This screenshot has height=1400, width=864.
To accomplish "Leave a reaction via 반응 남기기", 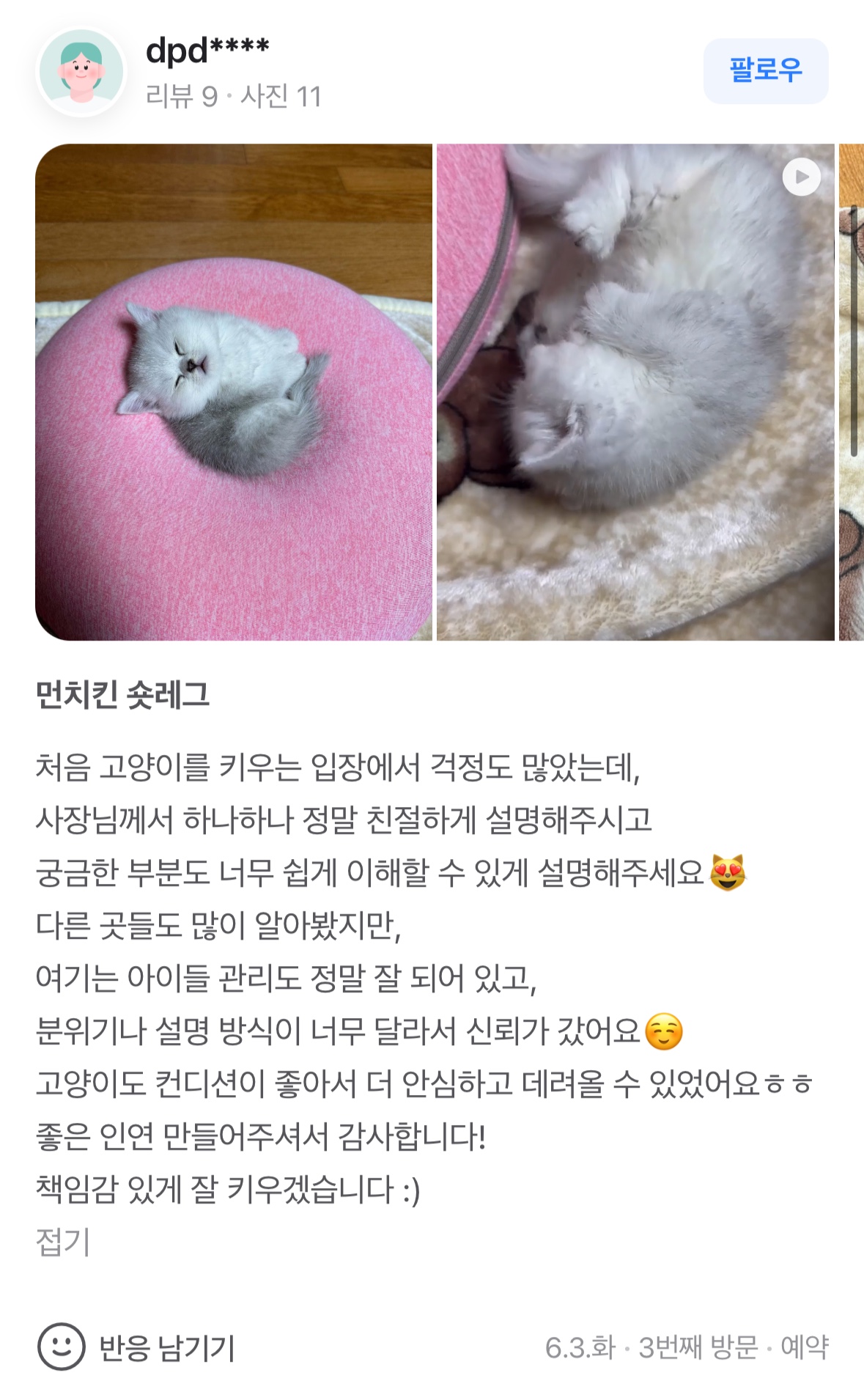I will [137, 1347].
